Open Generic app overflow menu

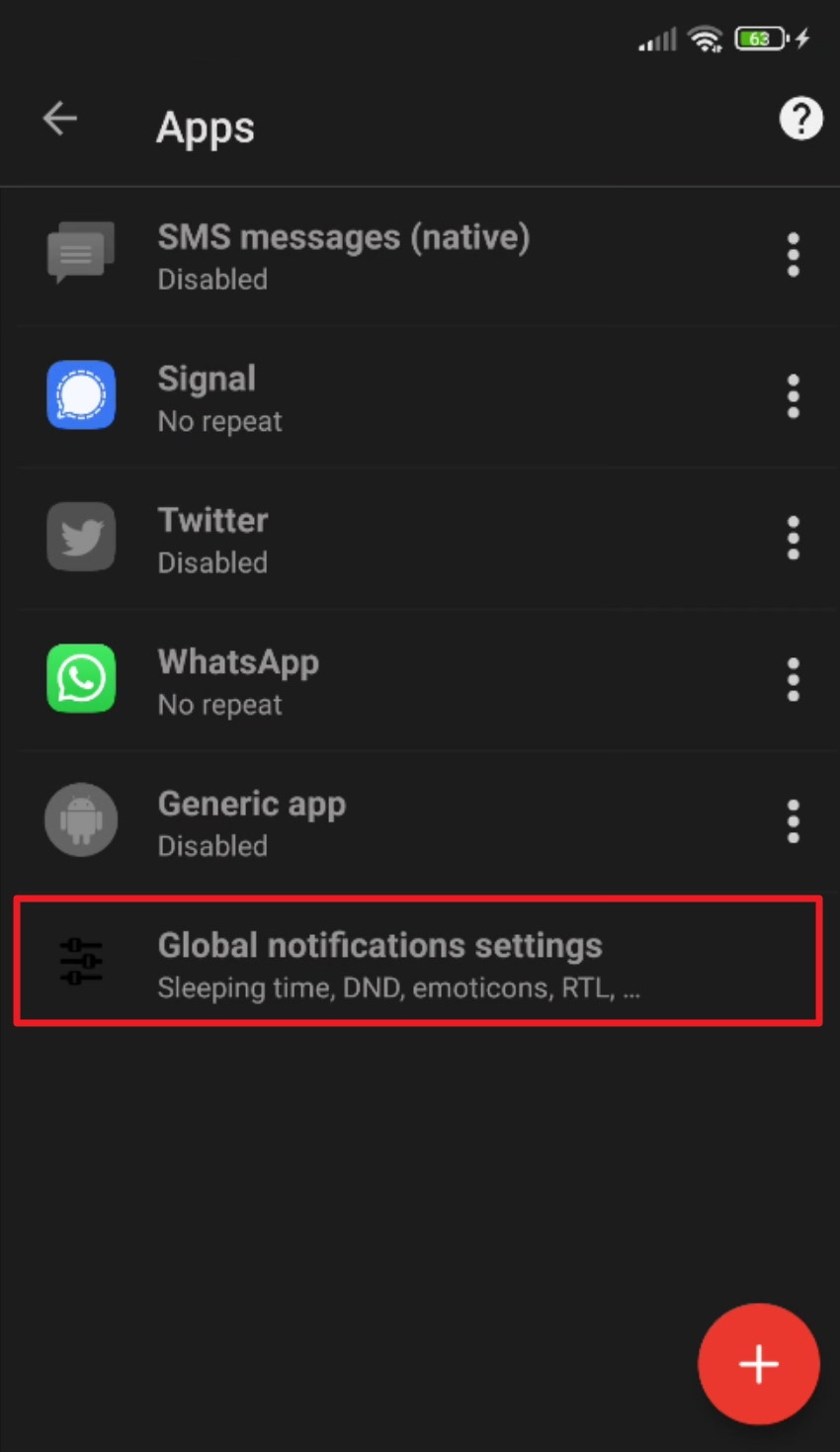click(x=793, y=821)
